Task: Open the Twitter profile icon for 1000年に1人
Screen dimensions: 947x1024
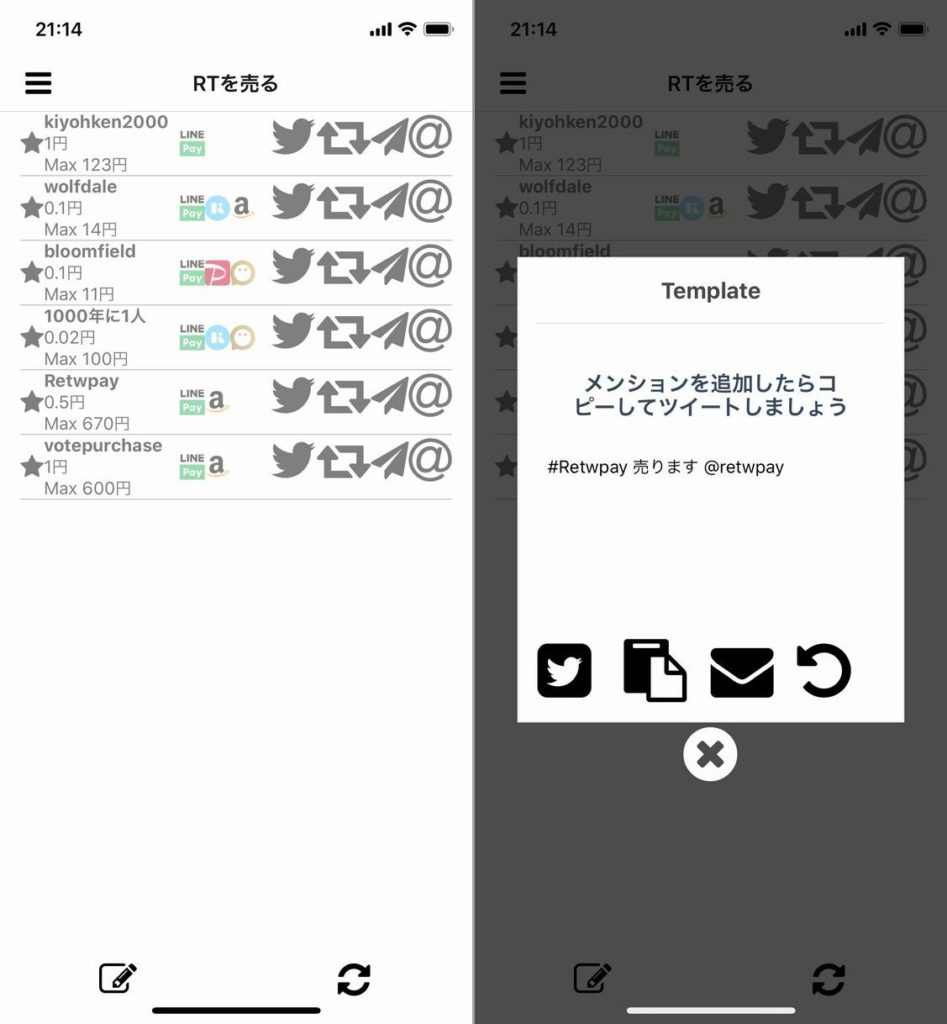Action: click(x=292, y=331)
